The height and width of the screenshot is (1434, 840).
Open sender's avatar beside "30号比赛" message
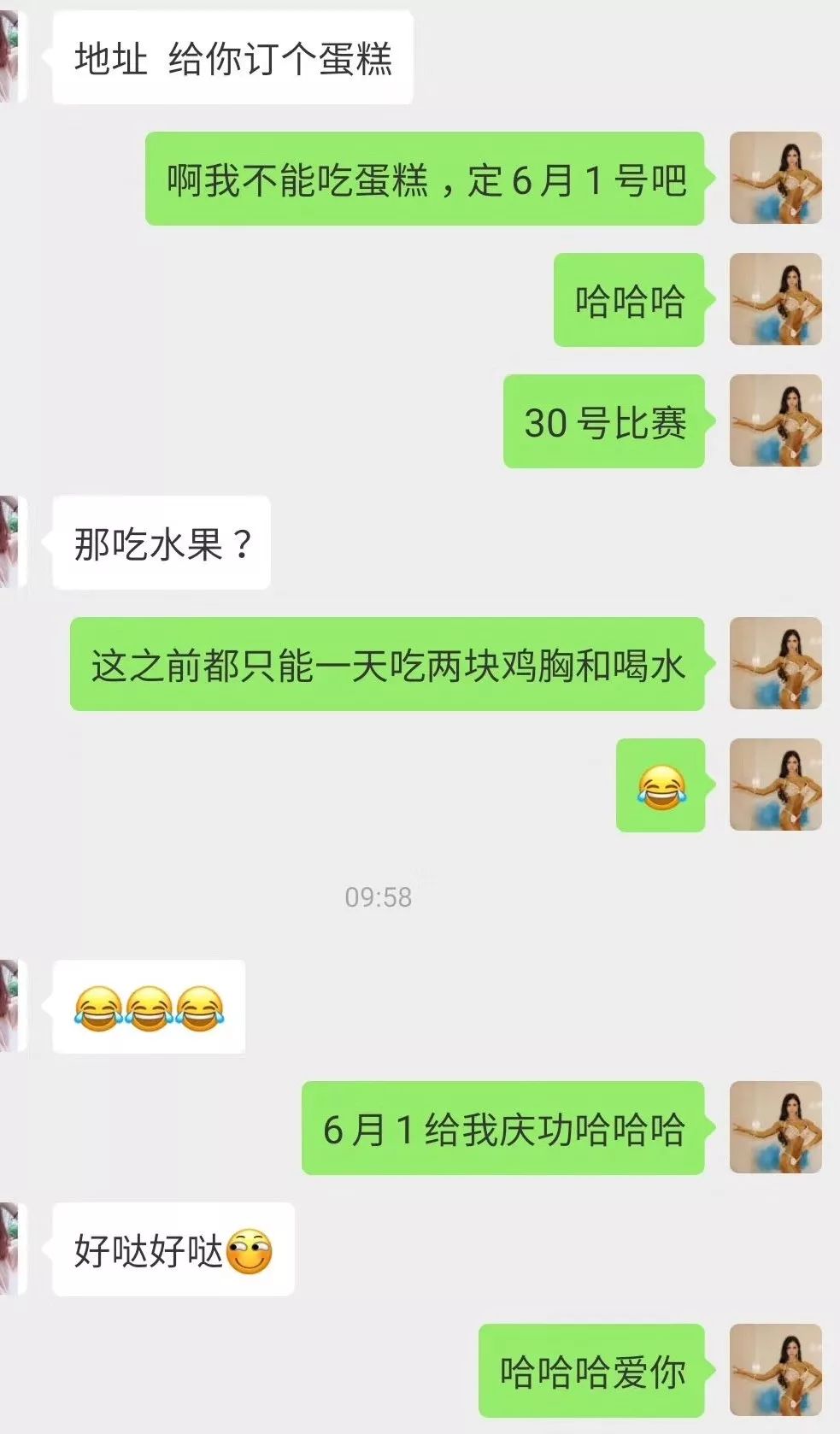click(775, 420)
